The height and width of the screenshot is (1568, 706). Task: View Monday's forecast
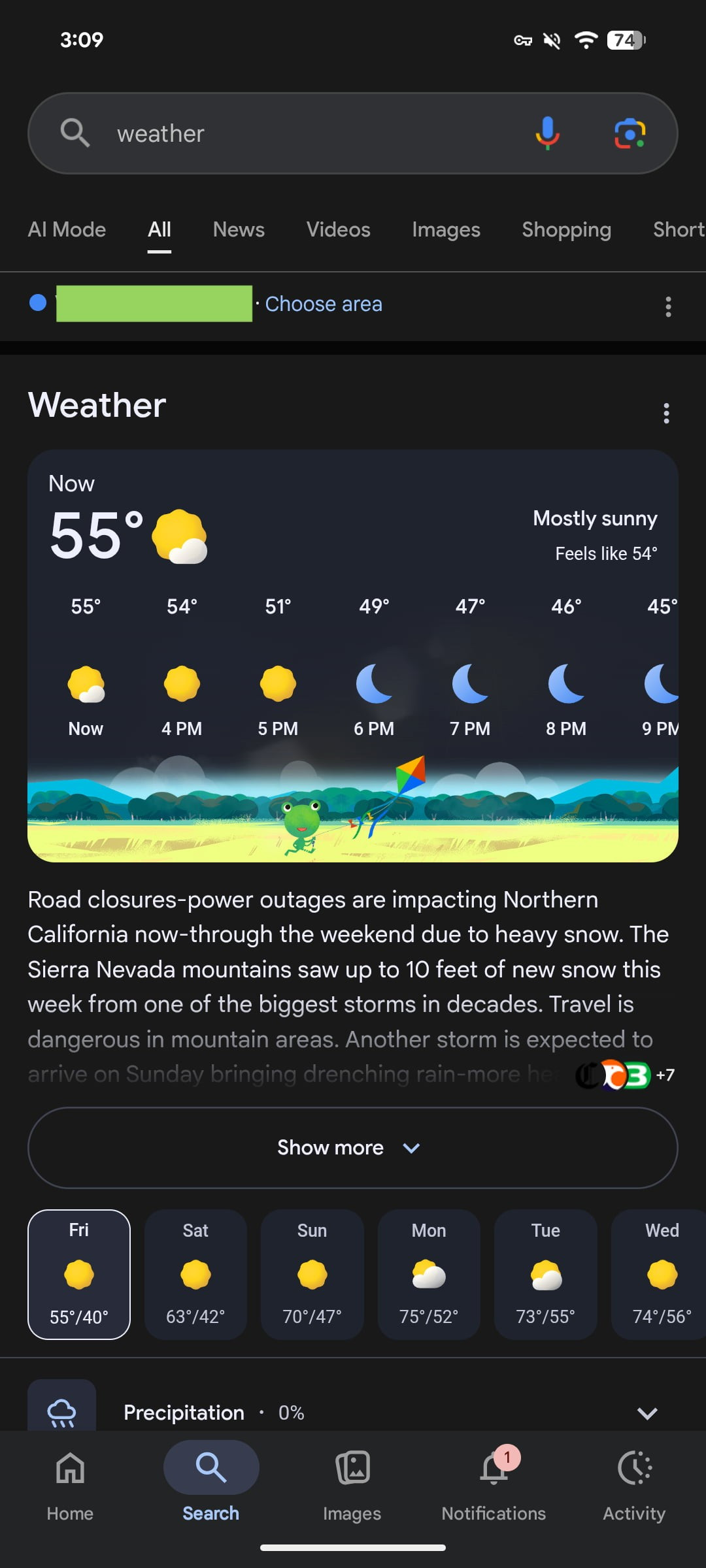pyautogui.click(x=429, y=1274)
